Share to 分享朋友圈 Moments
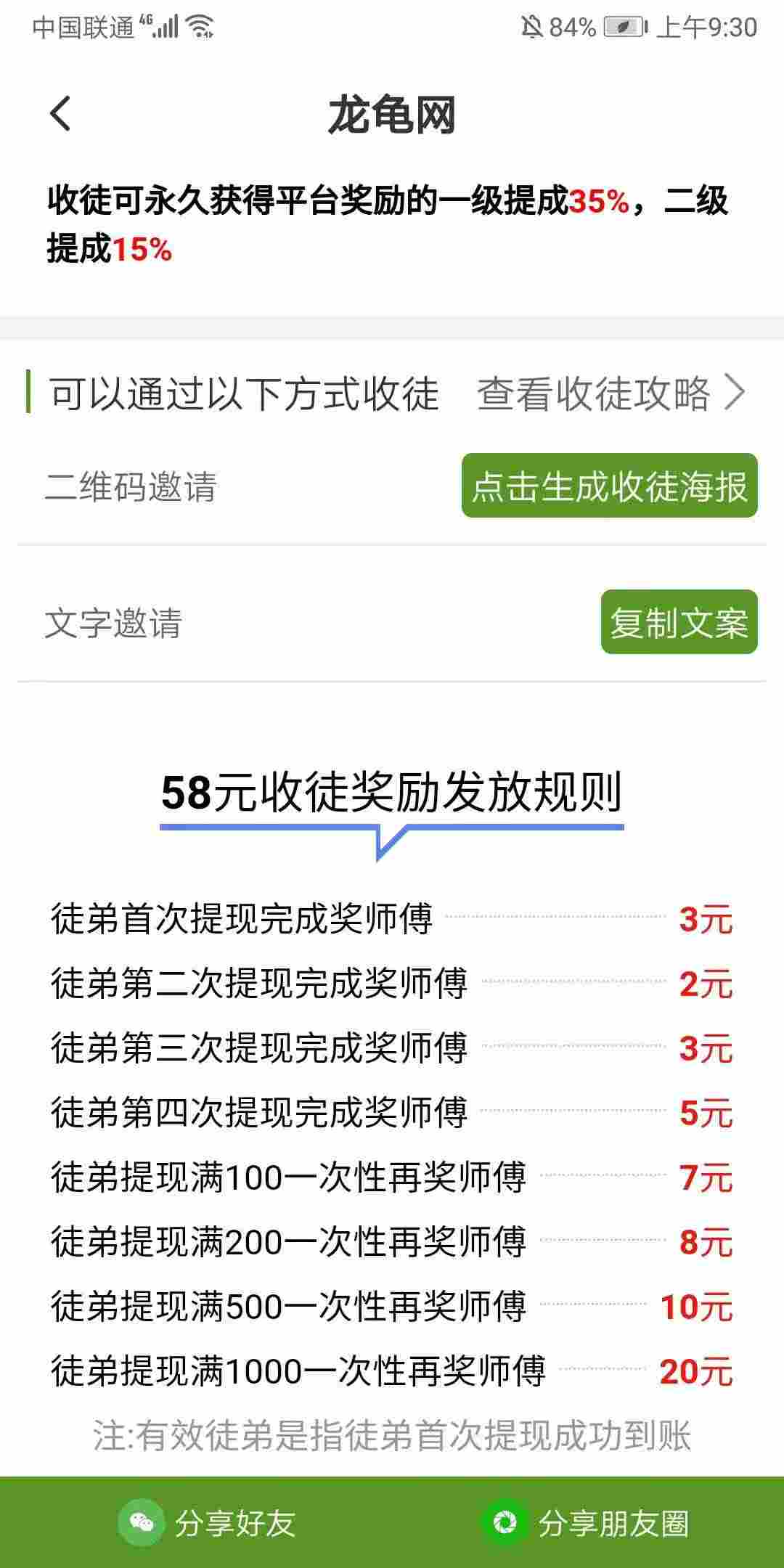The height and width of the screenshot is (1568, 784). click(x=585, y=1523)
